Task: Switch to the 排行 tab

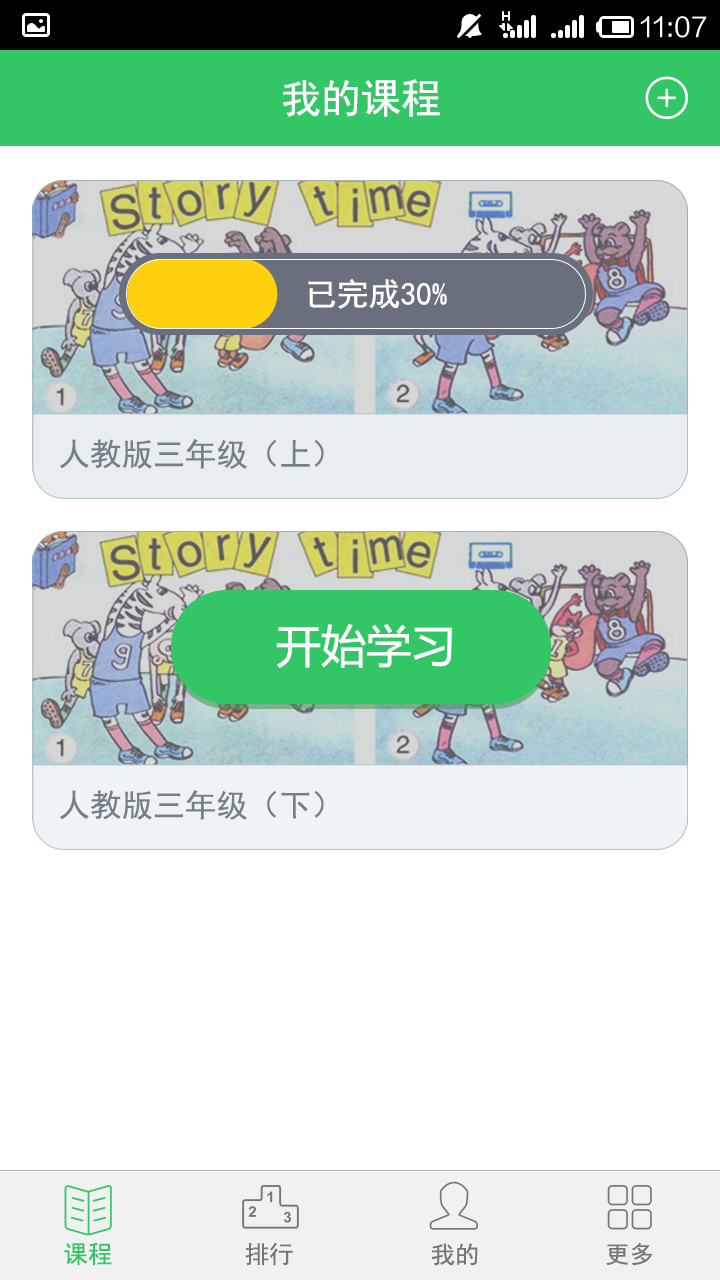Action: 270,1225
